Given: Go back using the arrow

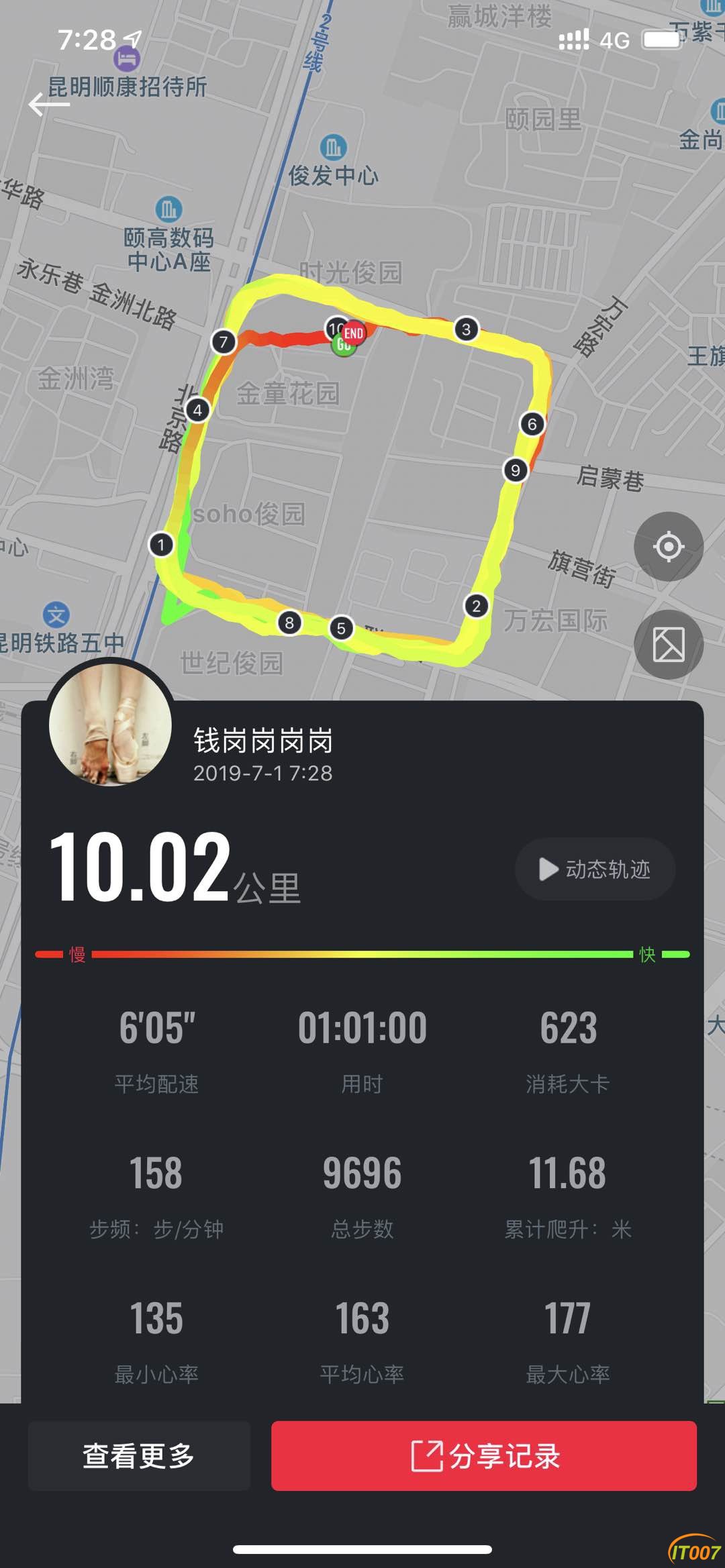Looking at the screenshot, I should coord(48,104).
